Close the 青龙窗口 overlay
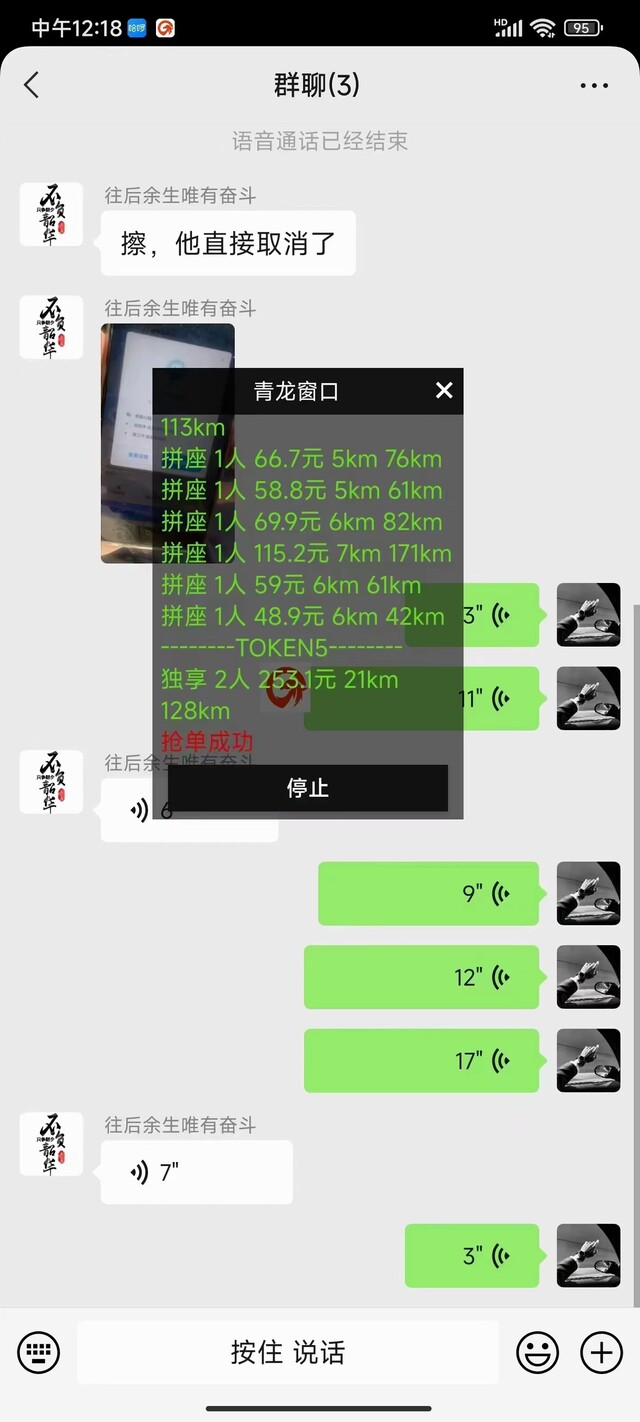This screenshot has height=1422, width=640. point(444,391)
